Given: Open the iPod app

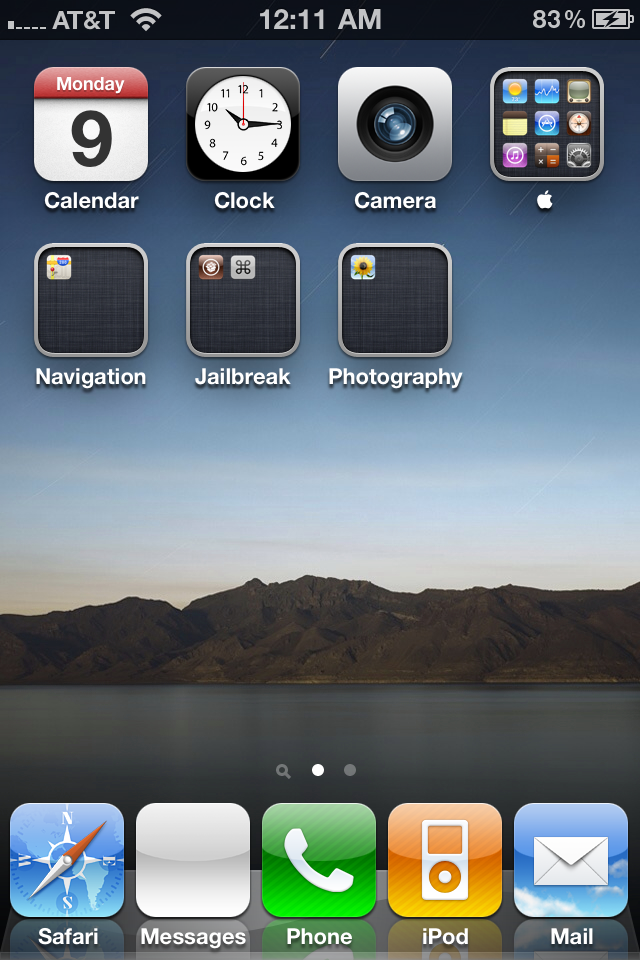Looking at the screenshot, I should [445, 860].
